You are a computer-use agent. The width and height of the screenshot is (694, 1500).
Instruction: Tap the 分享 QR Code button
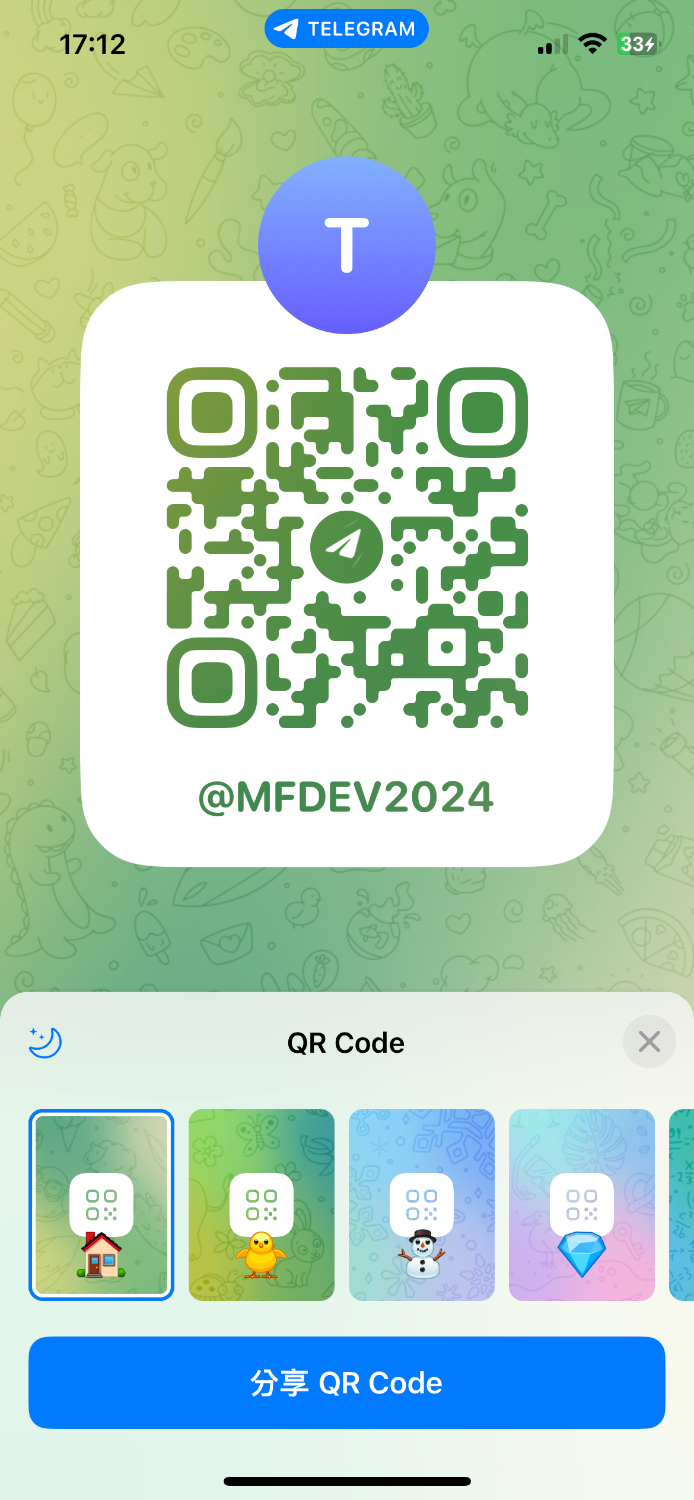coord(346,1383)
